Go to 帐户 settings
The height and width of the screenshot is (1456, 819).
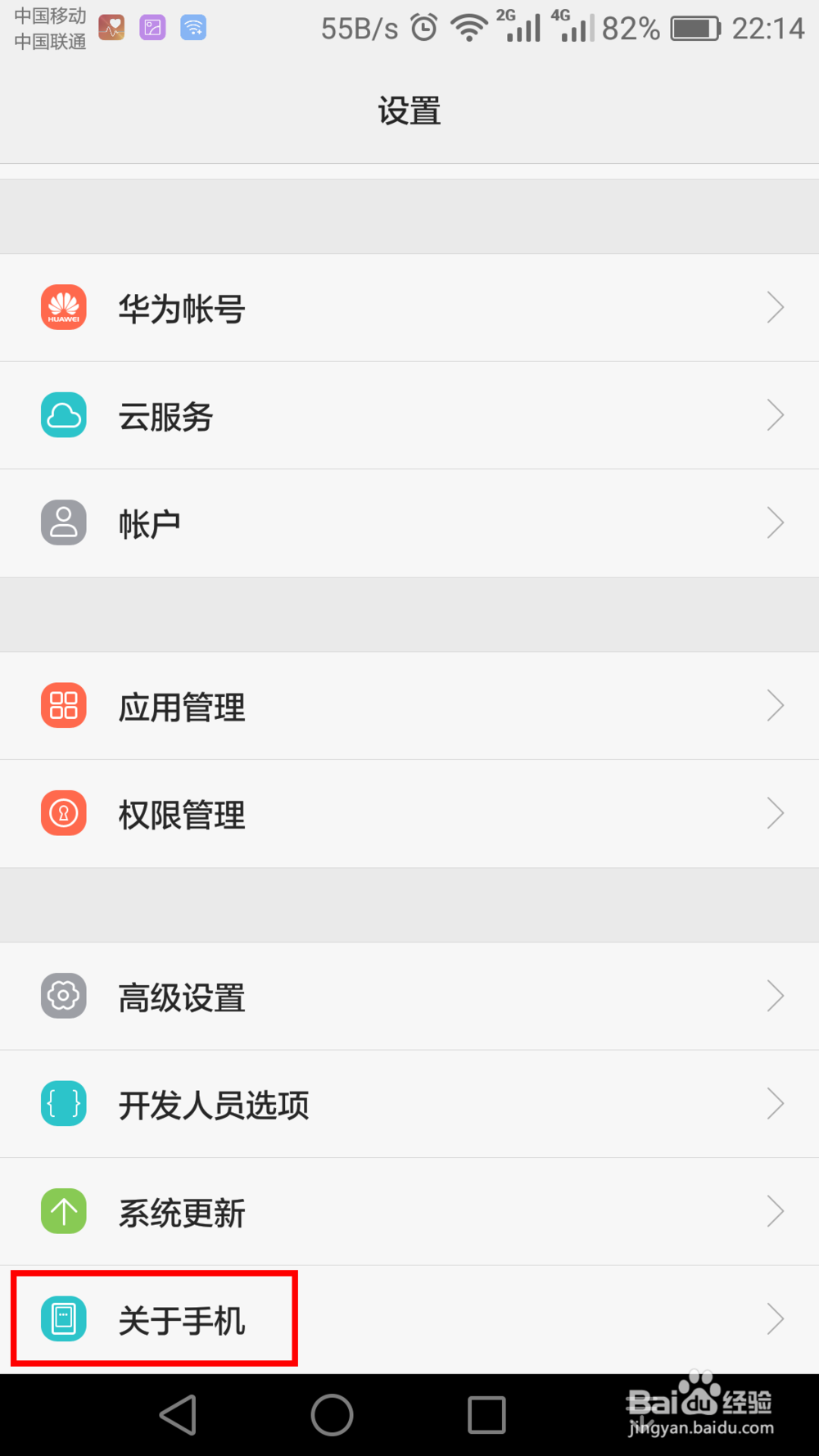[409, 523]
